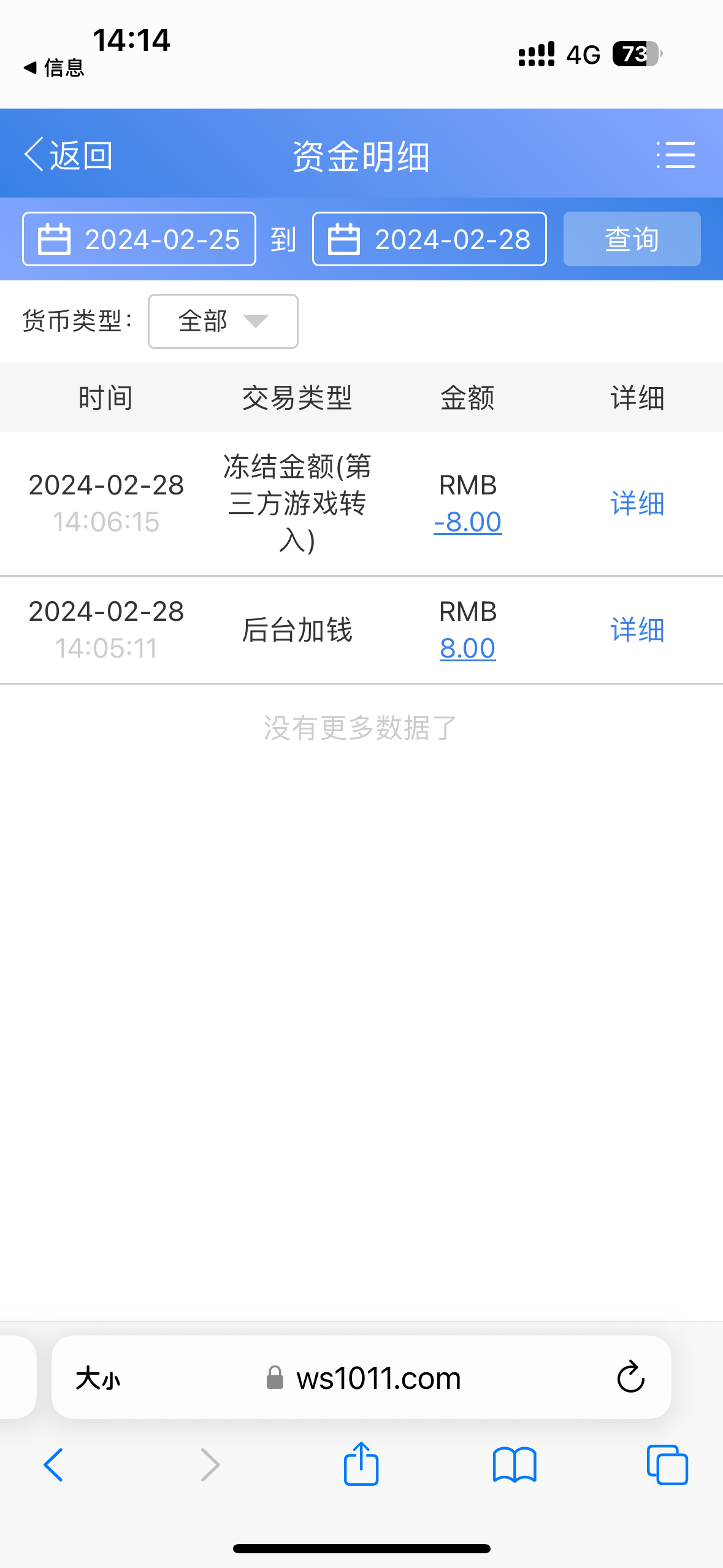Open Safari bookmarks
The width and height of the screenshot is (723, 1568).
pyautogui.click(x=515, y=1465)
